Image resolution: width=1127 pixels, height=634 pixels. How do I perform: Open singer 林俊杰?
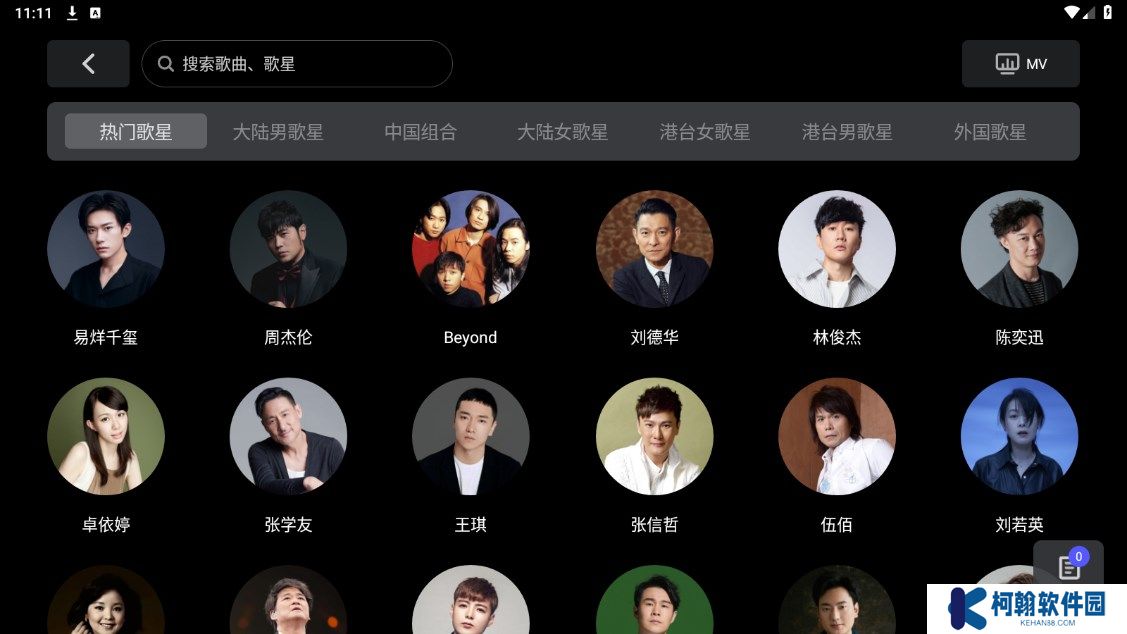point(836,250)
